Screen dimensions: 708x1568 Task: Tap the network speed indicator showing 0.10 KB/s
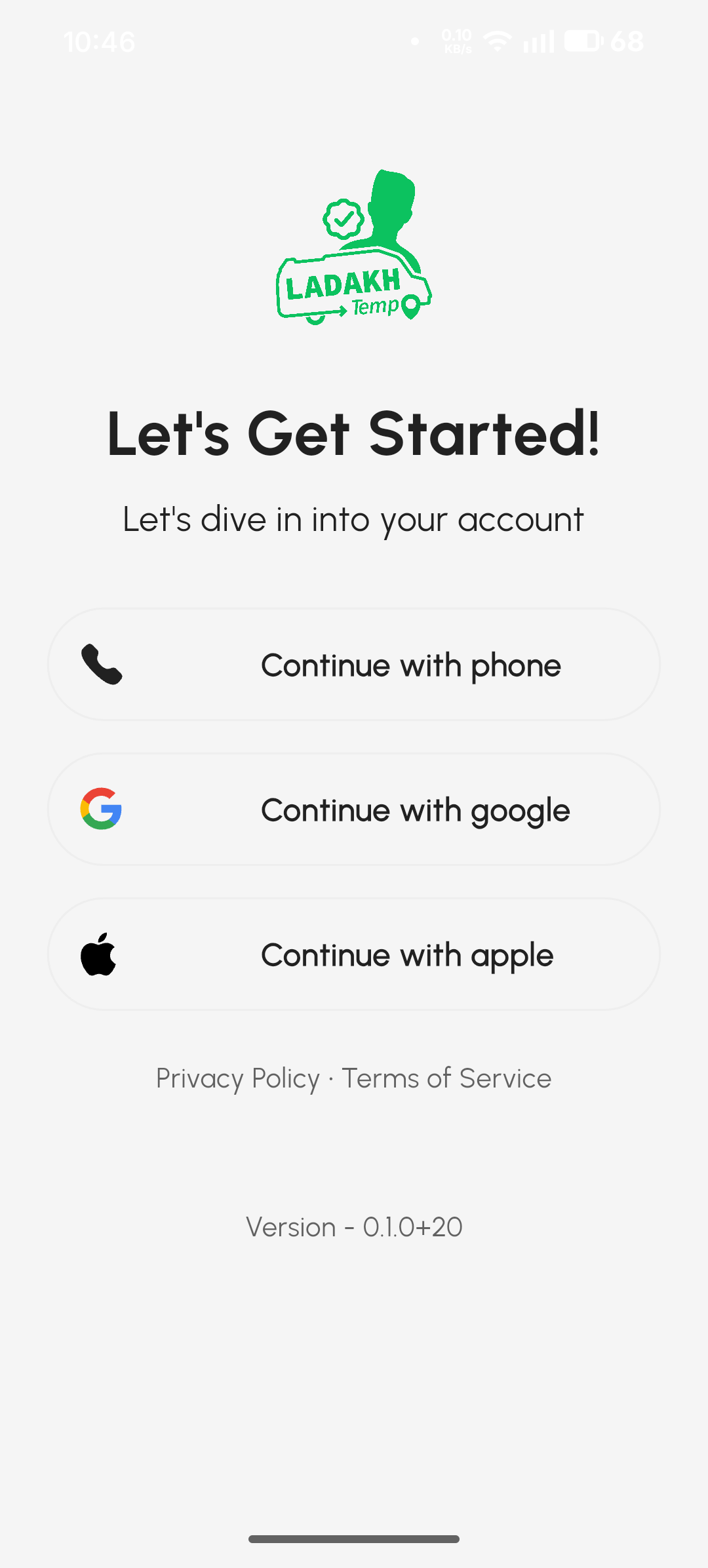[457, 41]
